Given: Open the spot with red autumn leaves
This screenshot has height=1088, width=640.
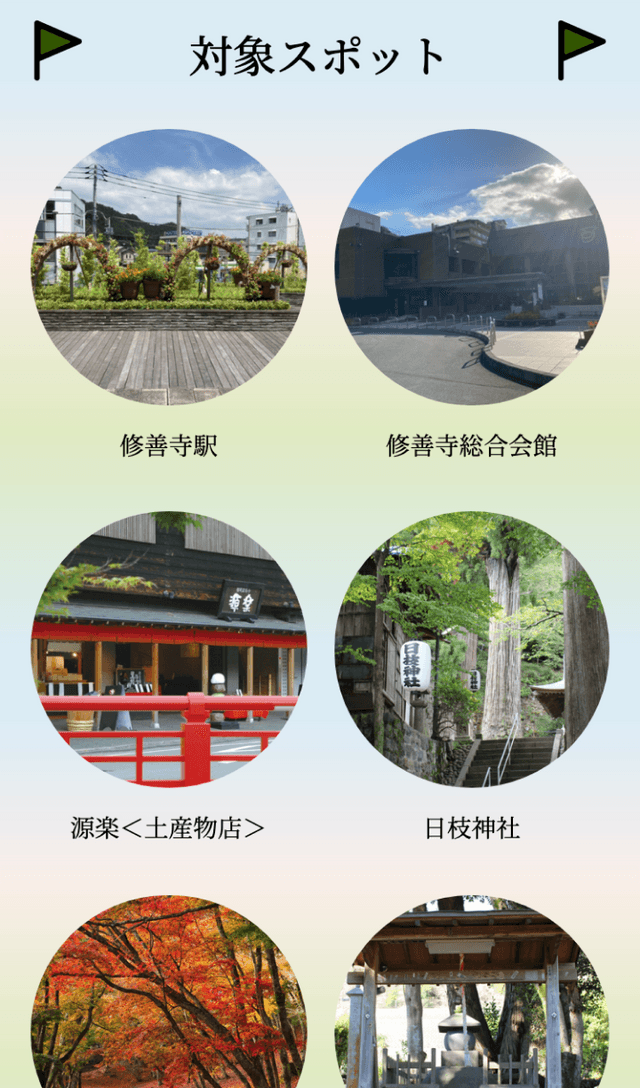Looking at the screenshot, I should [169, 1000].
